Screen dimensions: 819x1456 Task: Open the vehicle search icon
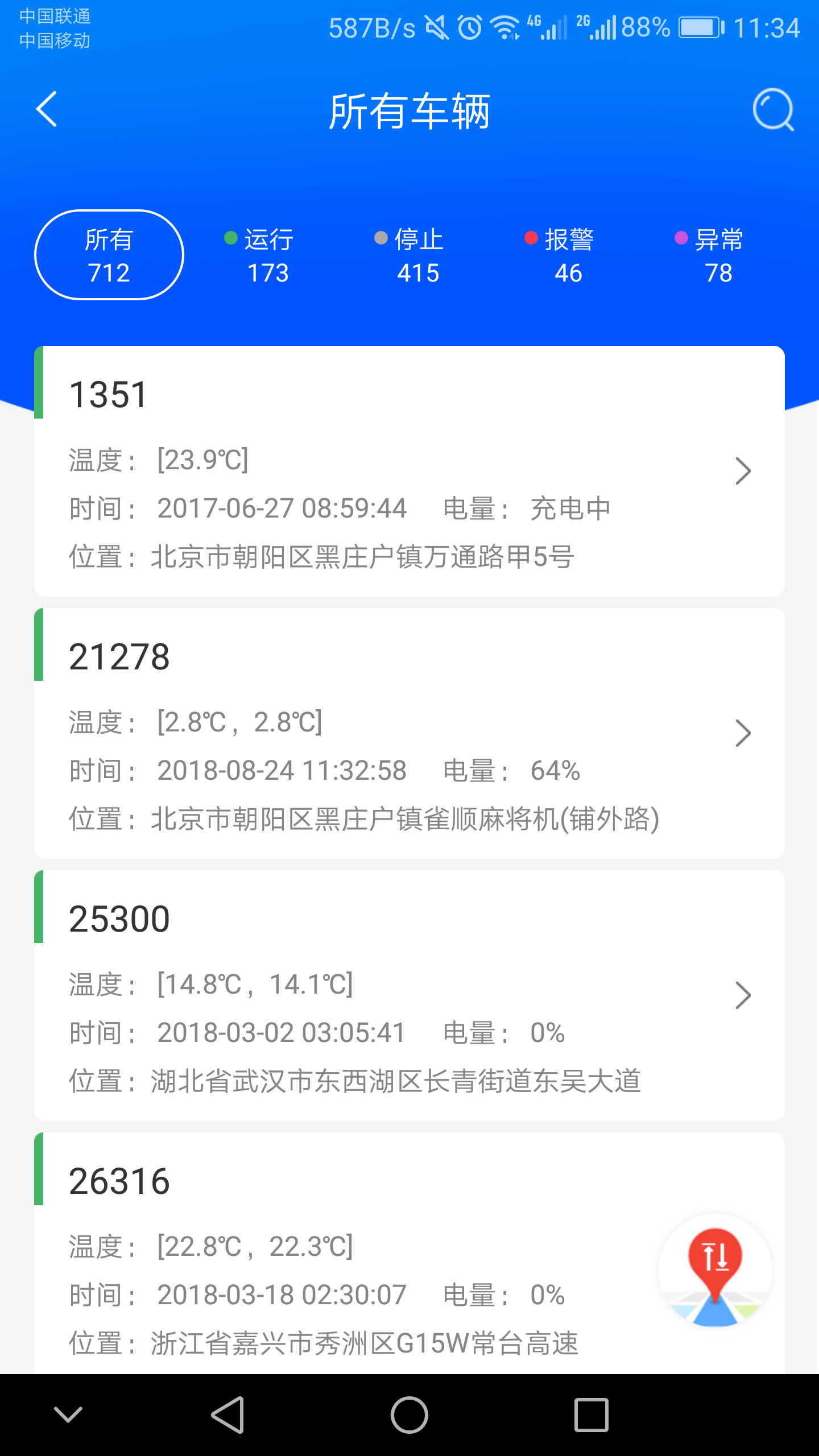[772, 109]
